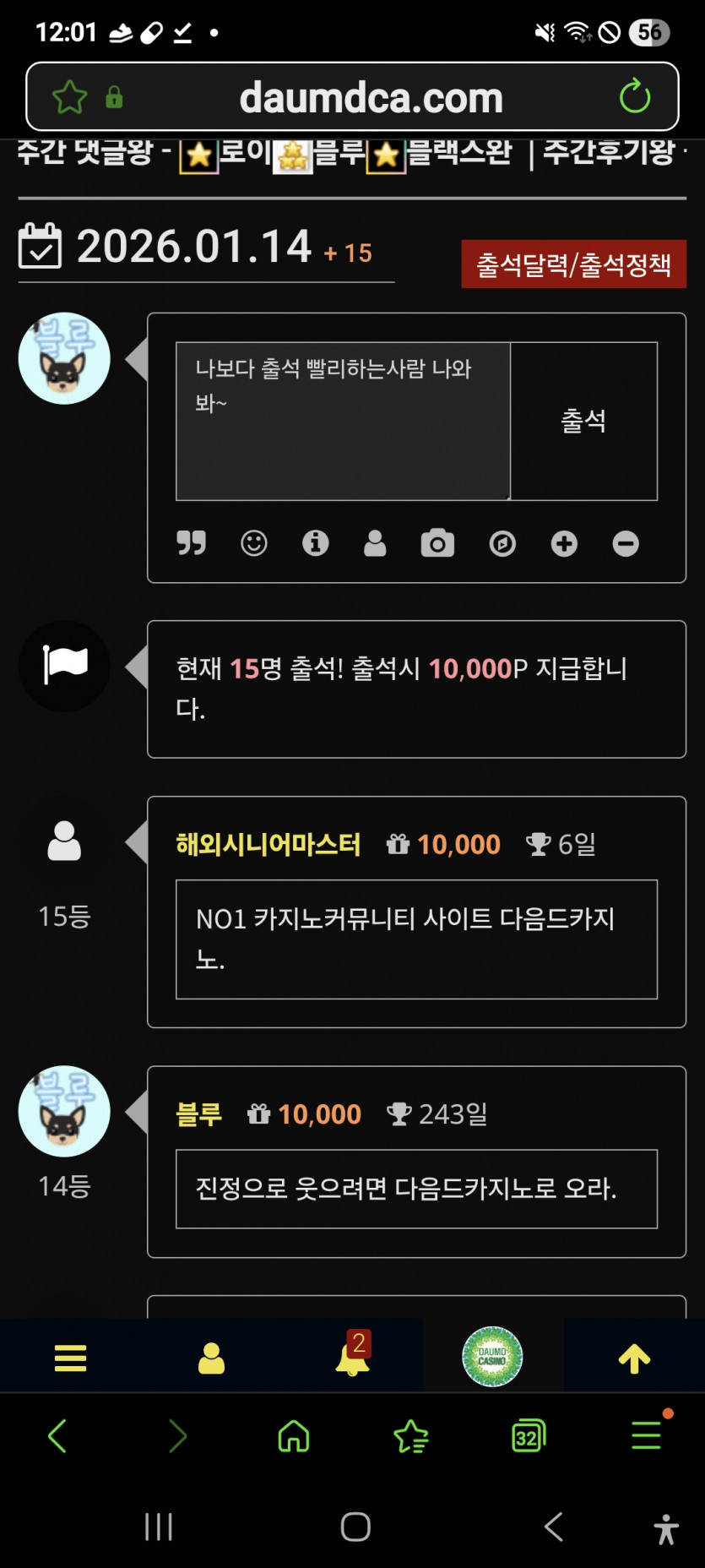The image size is (705, 1568).
Task: Open the profile icon in the bottom bar
Action: (210, 1355)
